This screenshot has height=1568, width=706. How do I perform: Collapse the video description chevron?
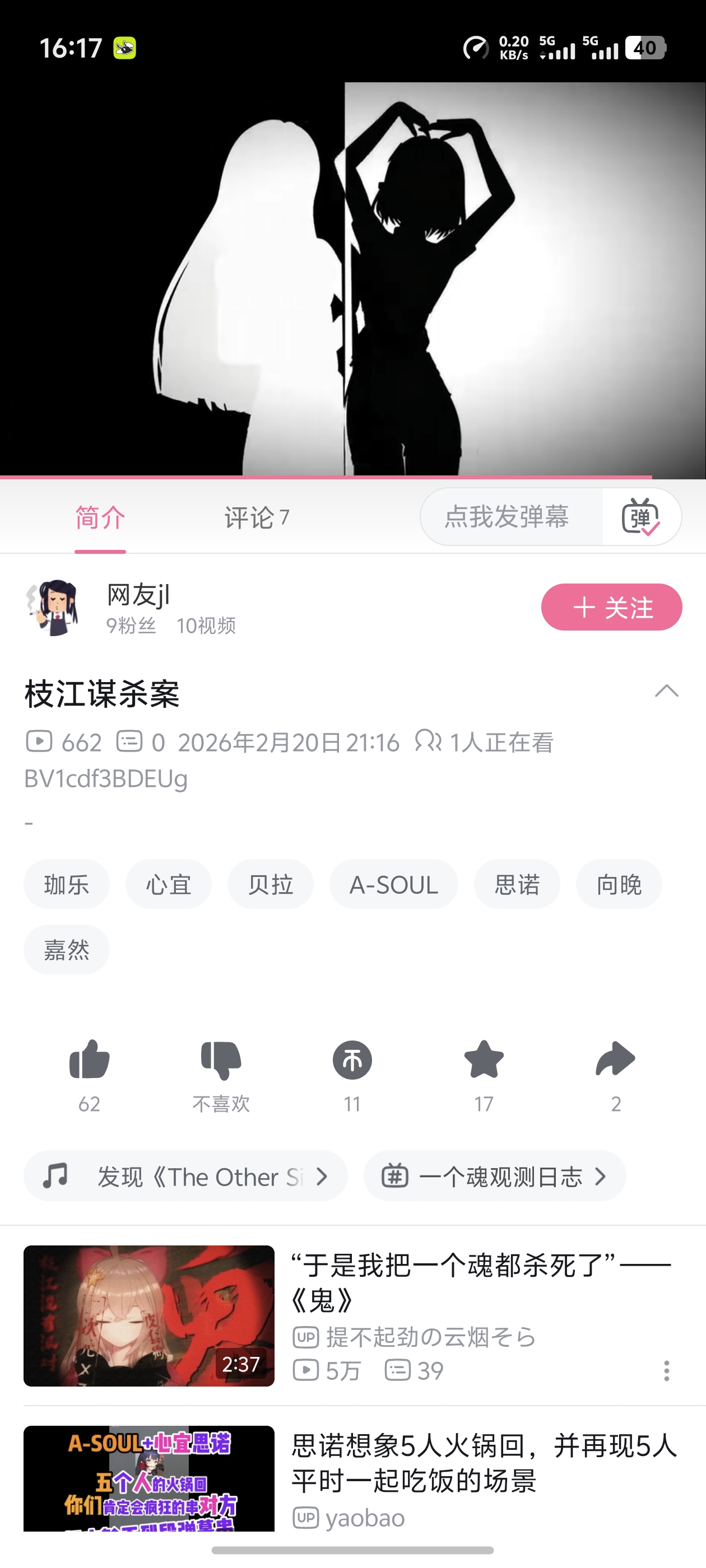click(x=666, y=691)
